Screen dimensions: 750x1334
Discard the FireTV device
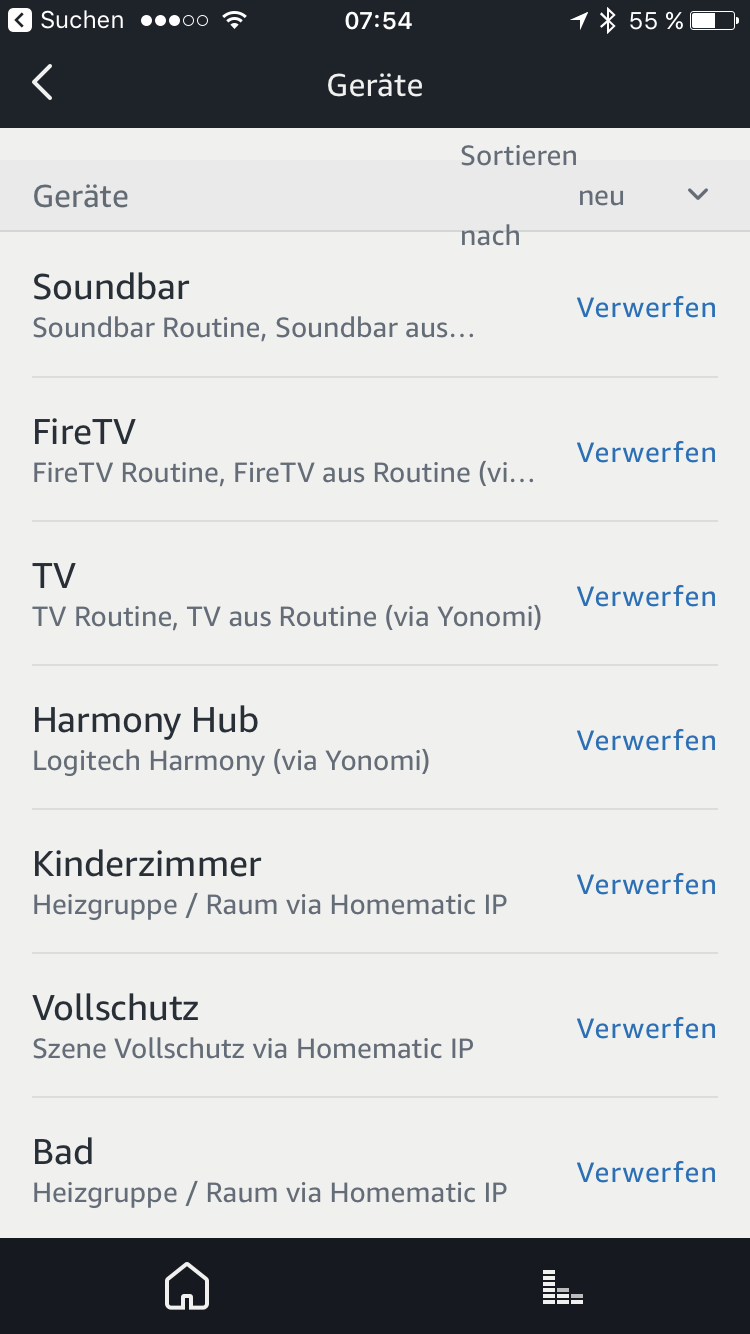click(646, 453)
